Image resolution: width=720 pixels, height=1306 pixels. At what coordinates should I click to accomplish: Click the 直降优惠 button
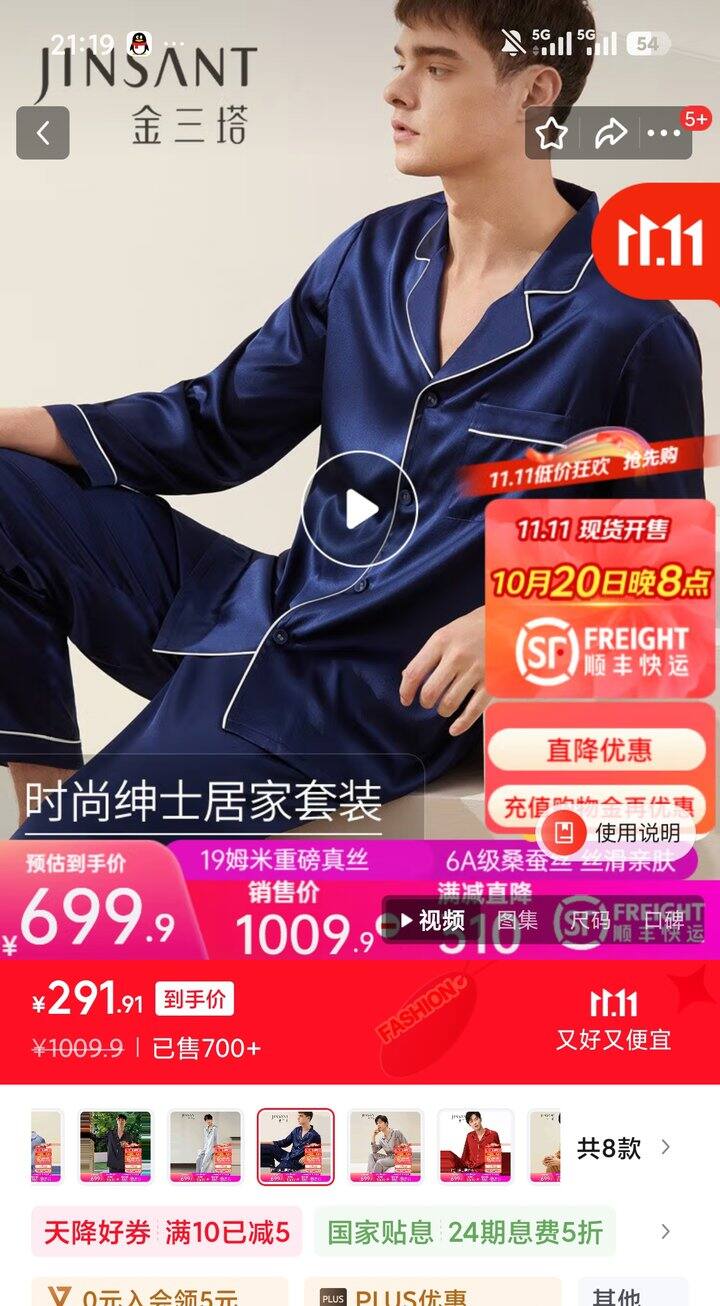coord(598,750)
